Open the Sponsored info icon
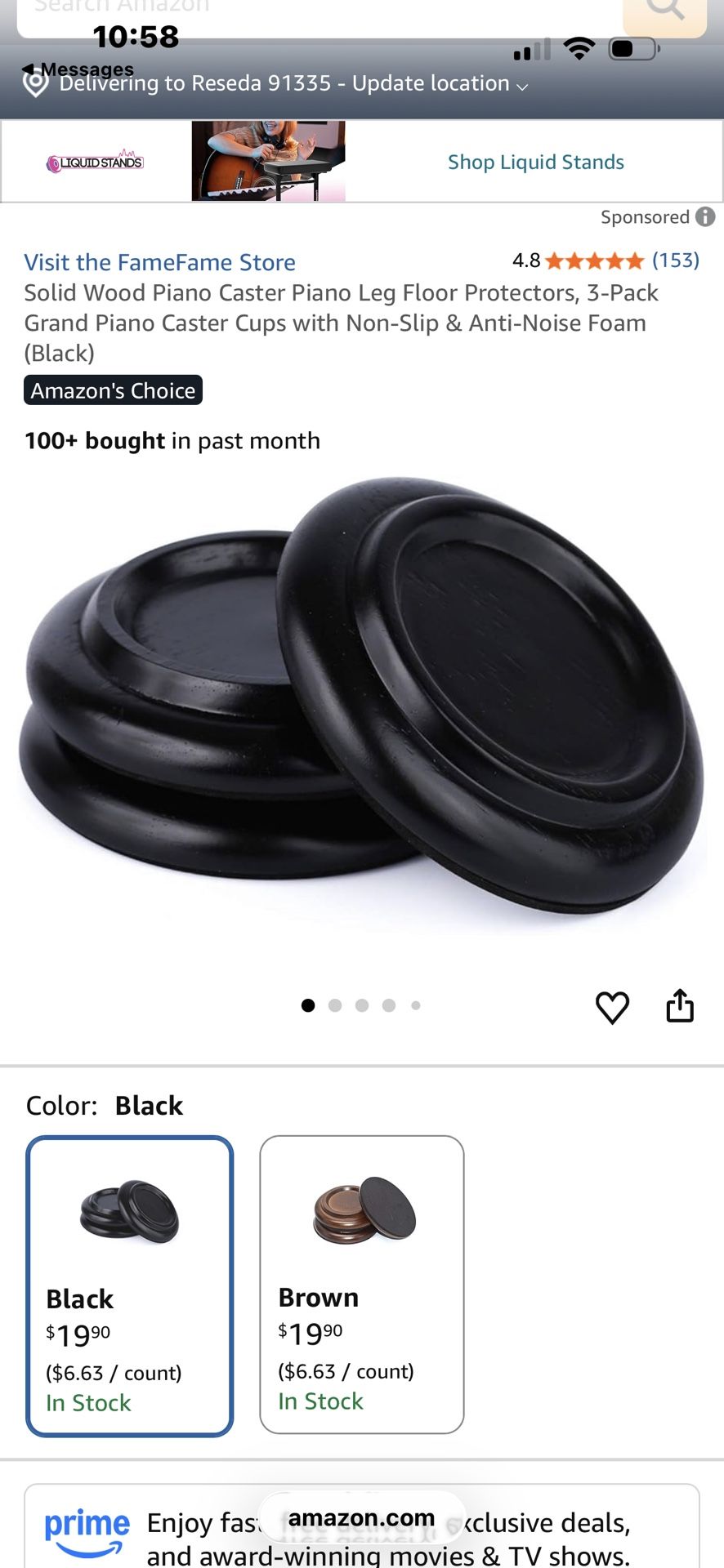Viewport: 724px width, 1568px height. point(705,217)
